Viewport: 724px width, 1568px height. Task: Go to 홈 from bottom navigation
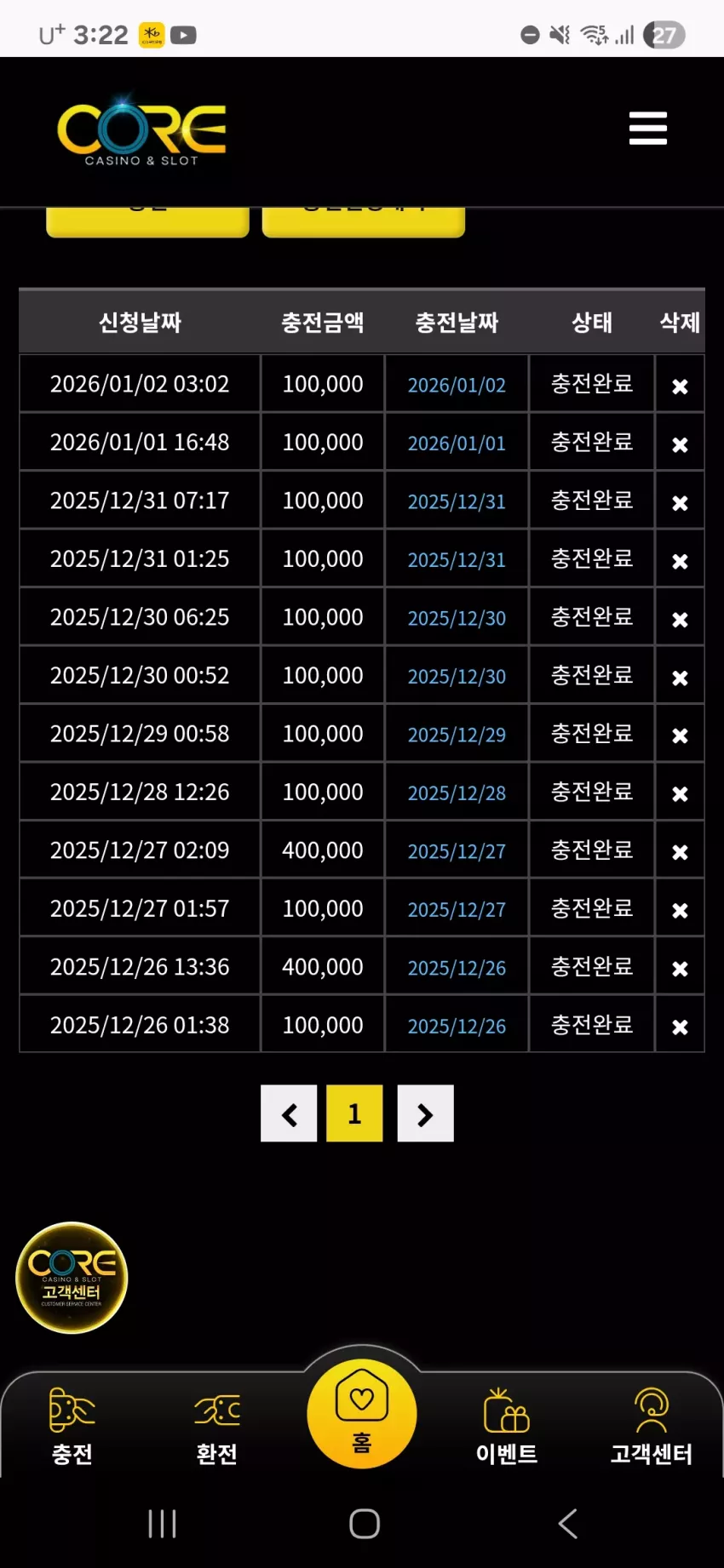point(362,1413)
